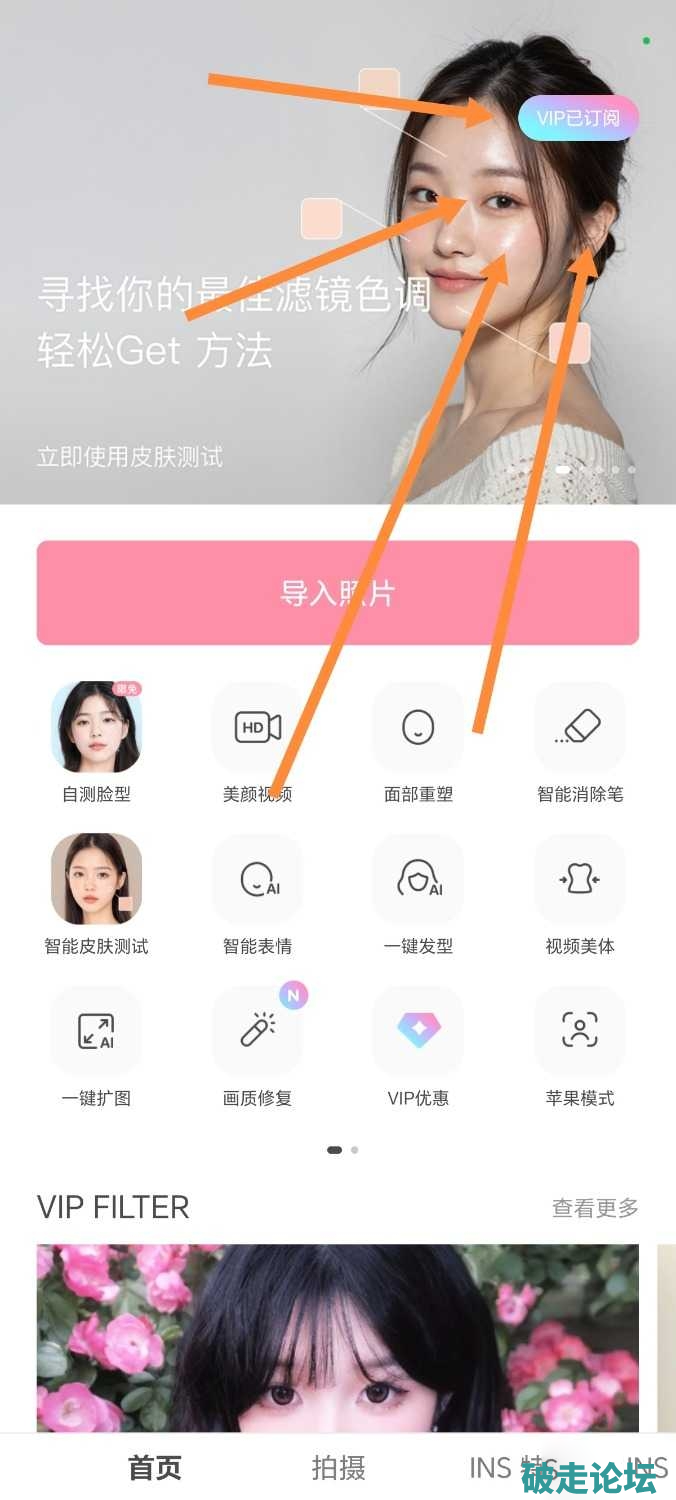676x1500 pixels.
Task: Open 智能消除笔 tool
Action: click(x=579, y=728)
